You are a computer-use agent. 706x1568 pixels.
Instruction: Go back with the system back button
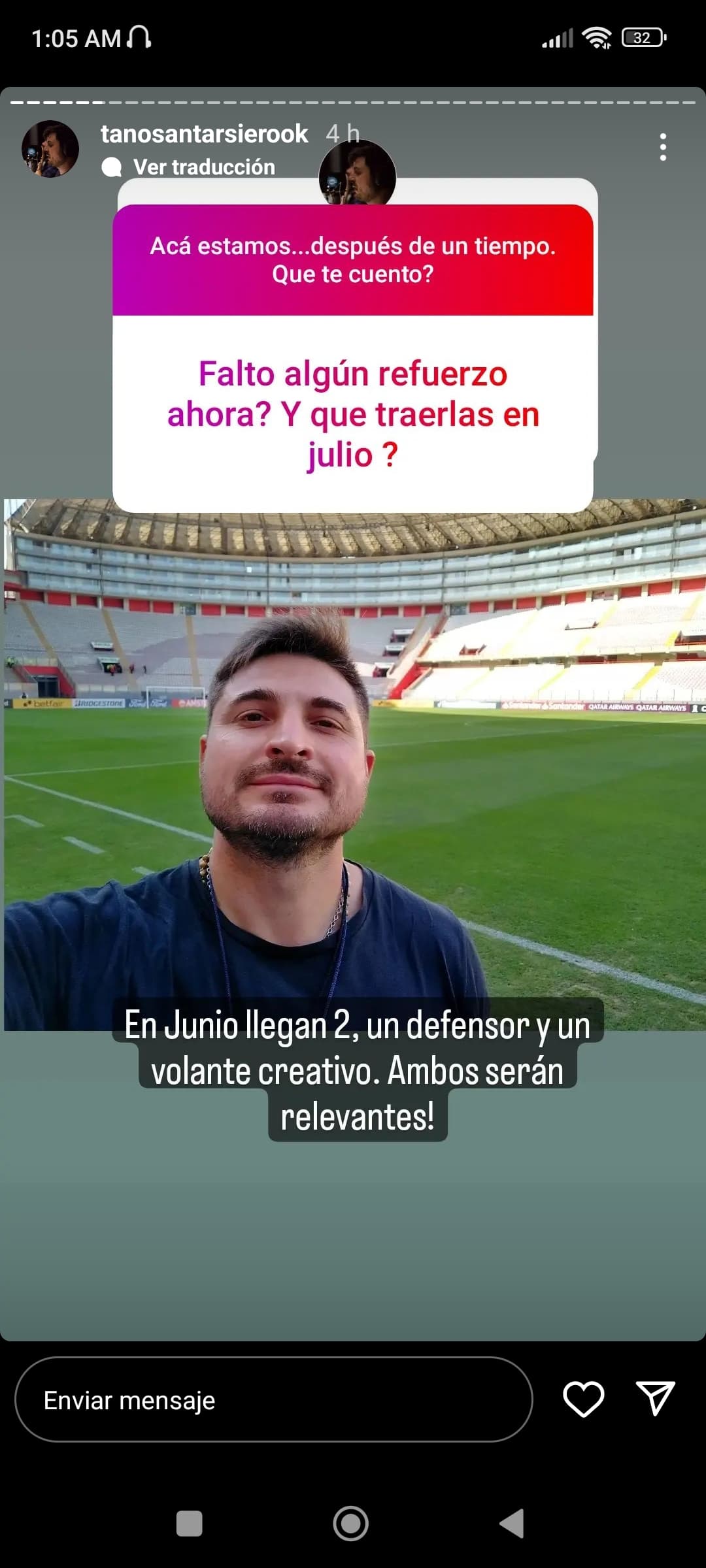[x=512, y=1524]
